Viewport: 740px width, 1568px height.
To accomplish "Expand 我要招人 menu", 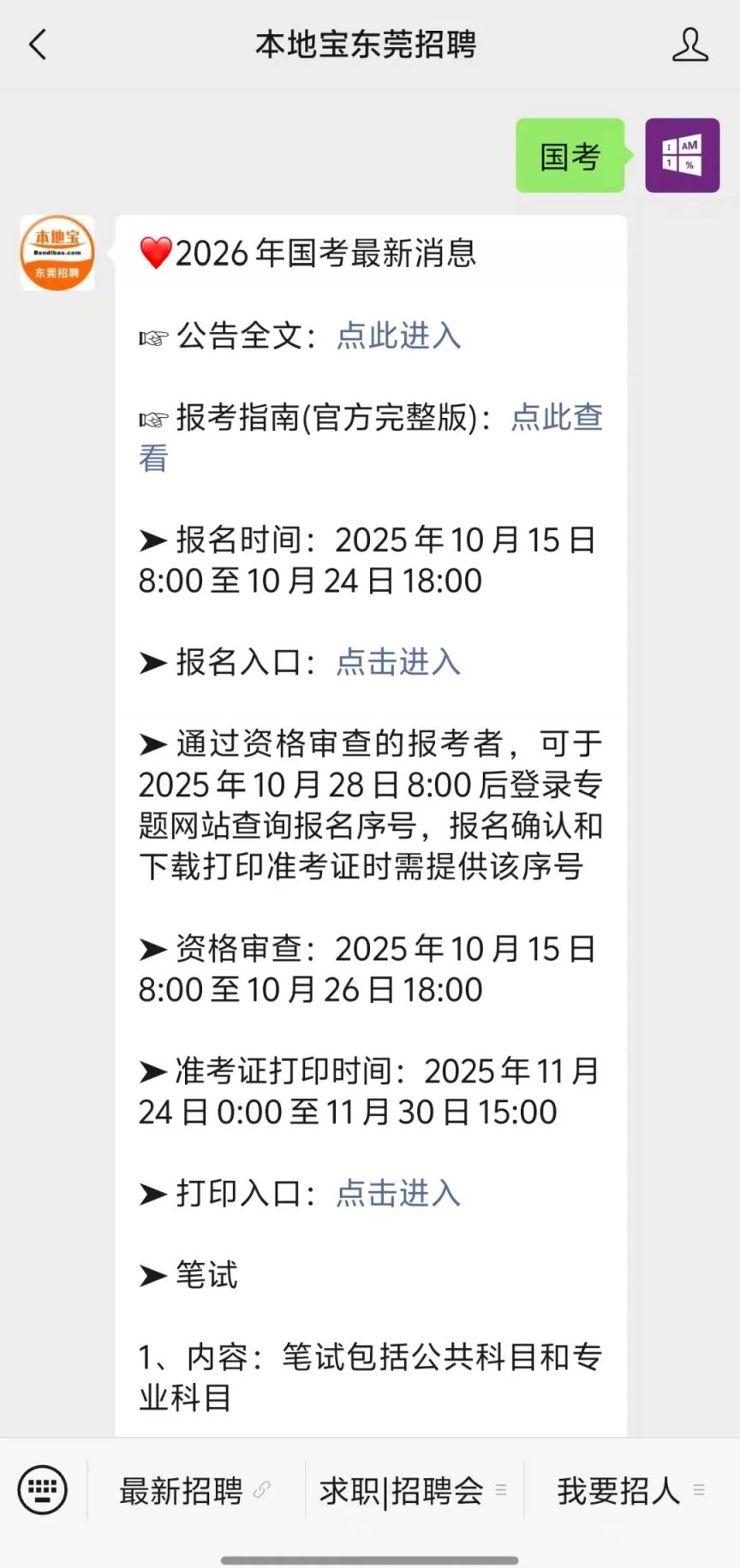I will pyautogui.click(x=631, y=1491).
